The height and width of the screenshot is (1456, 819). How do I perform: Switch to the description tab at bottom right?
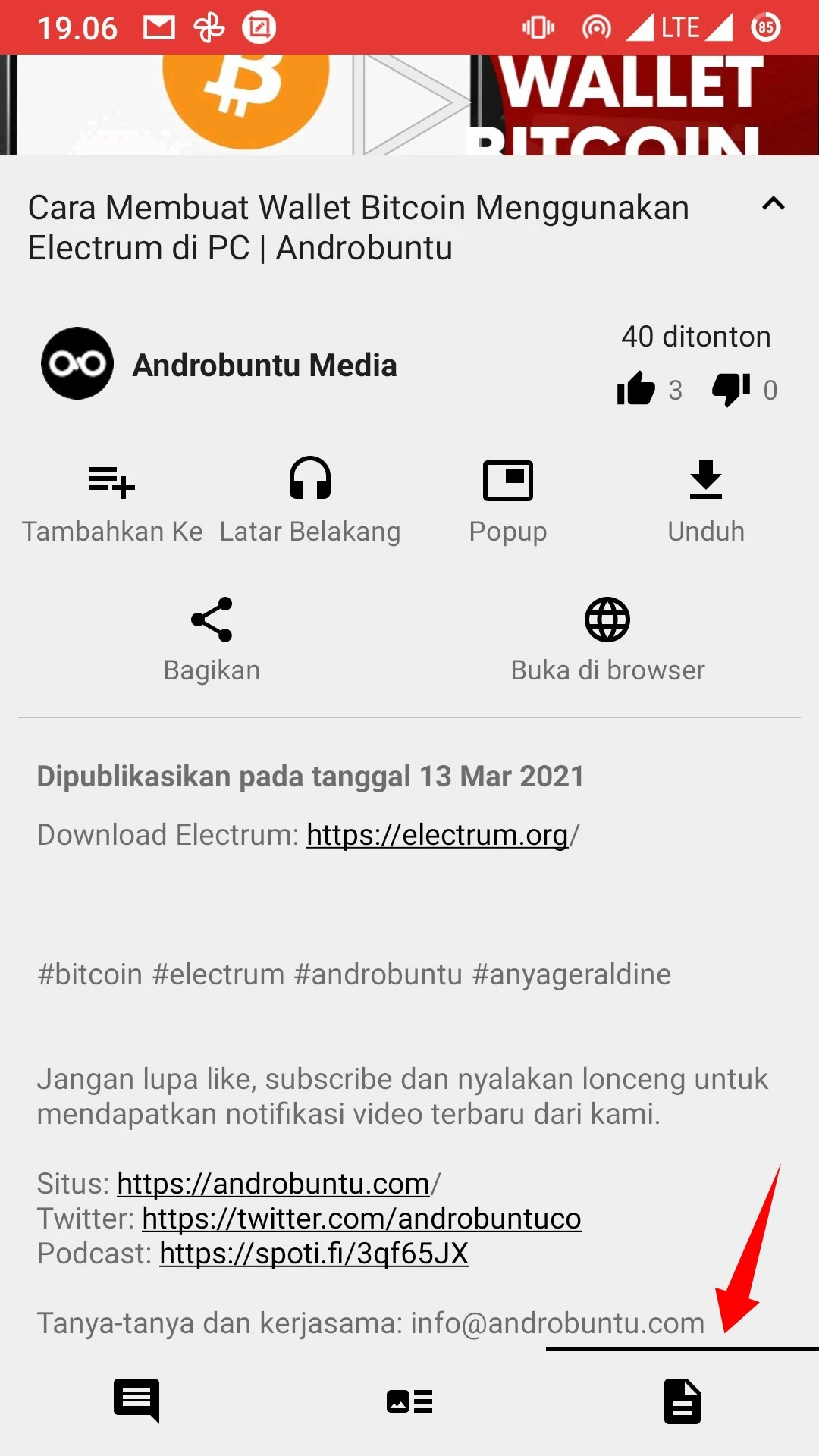coord(681,1401)
